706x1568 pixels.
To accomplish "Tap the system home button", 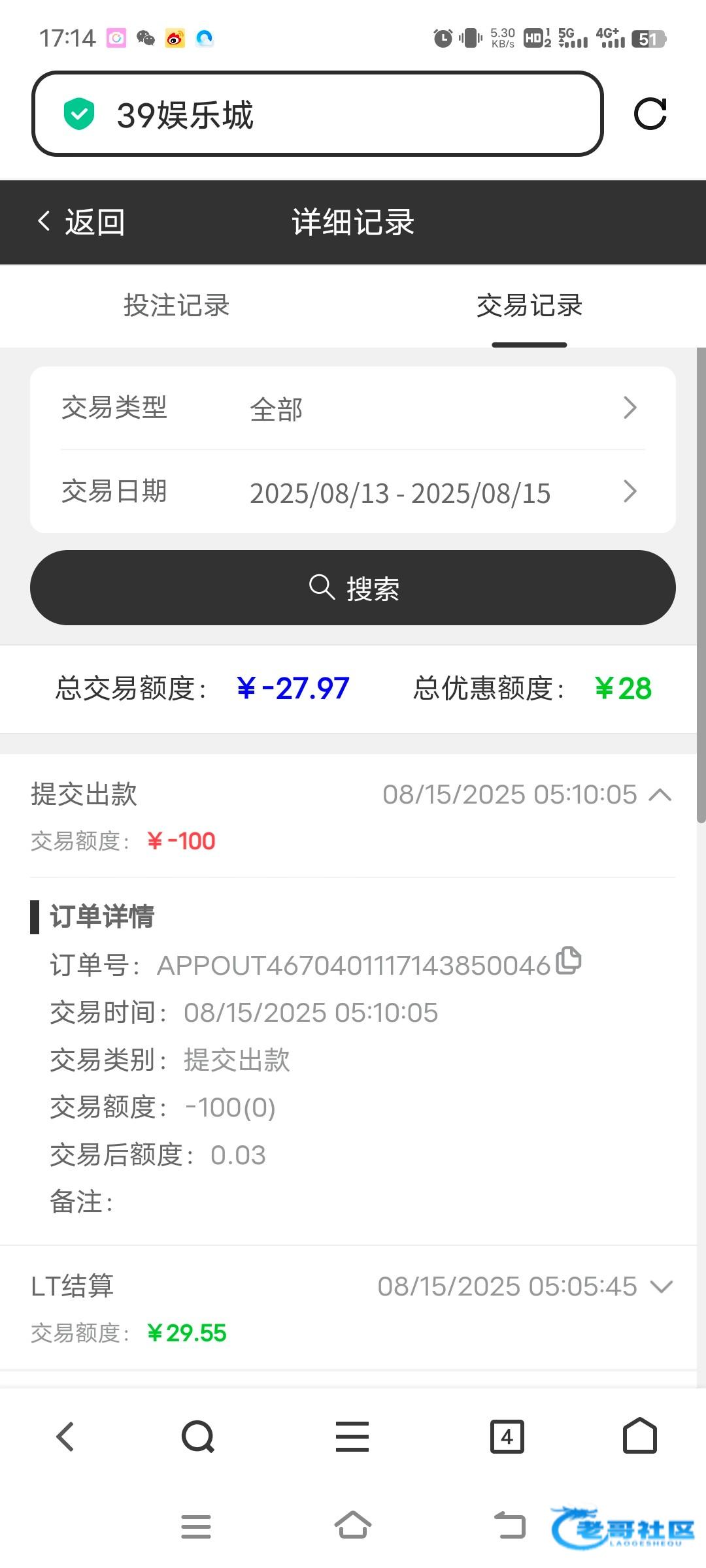I will point(353,1526).
